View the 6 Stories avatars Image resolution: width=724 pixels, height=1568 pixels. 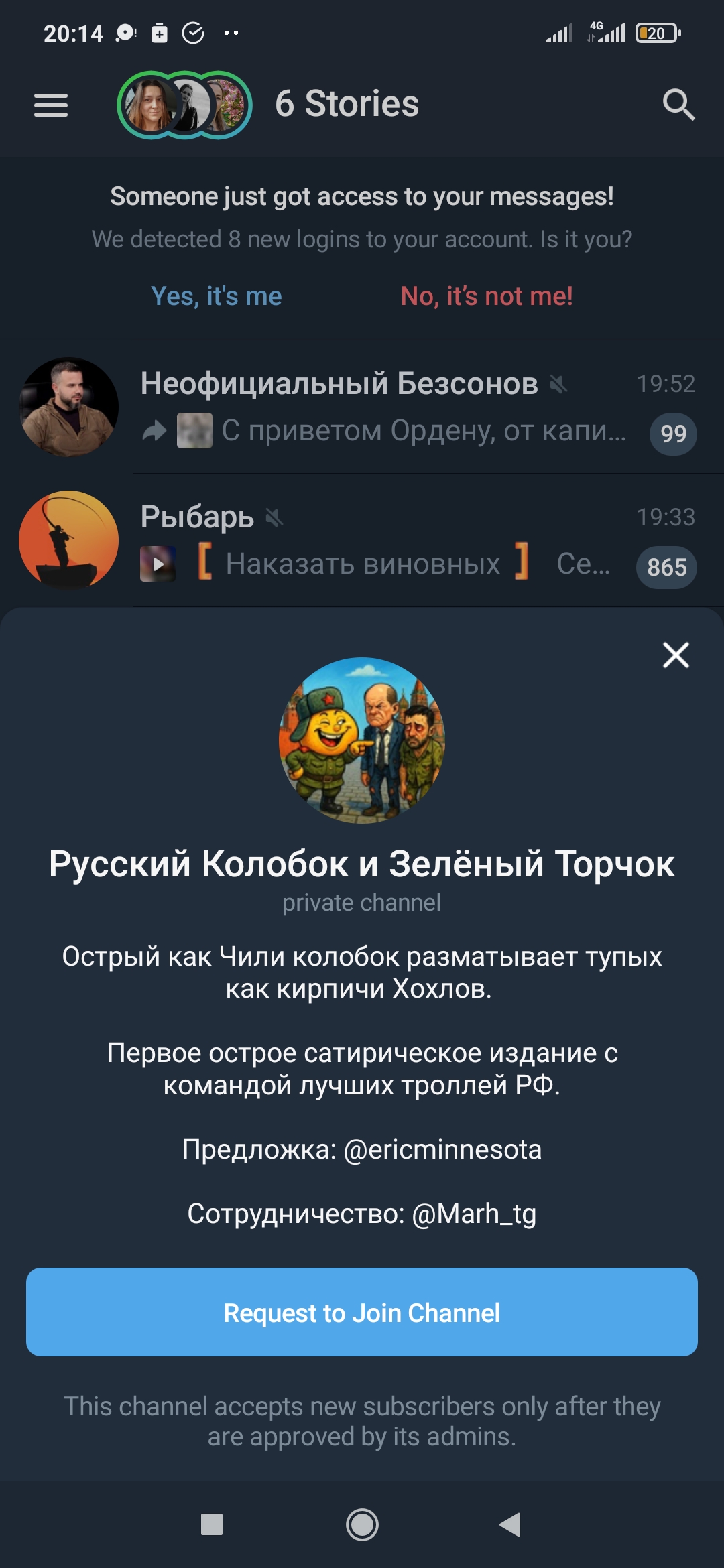184,105
